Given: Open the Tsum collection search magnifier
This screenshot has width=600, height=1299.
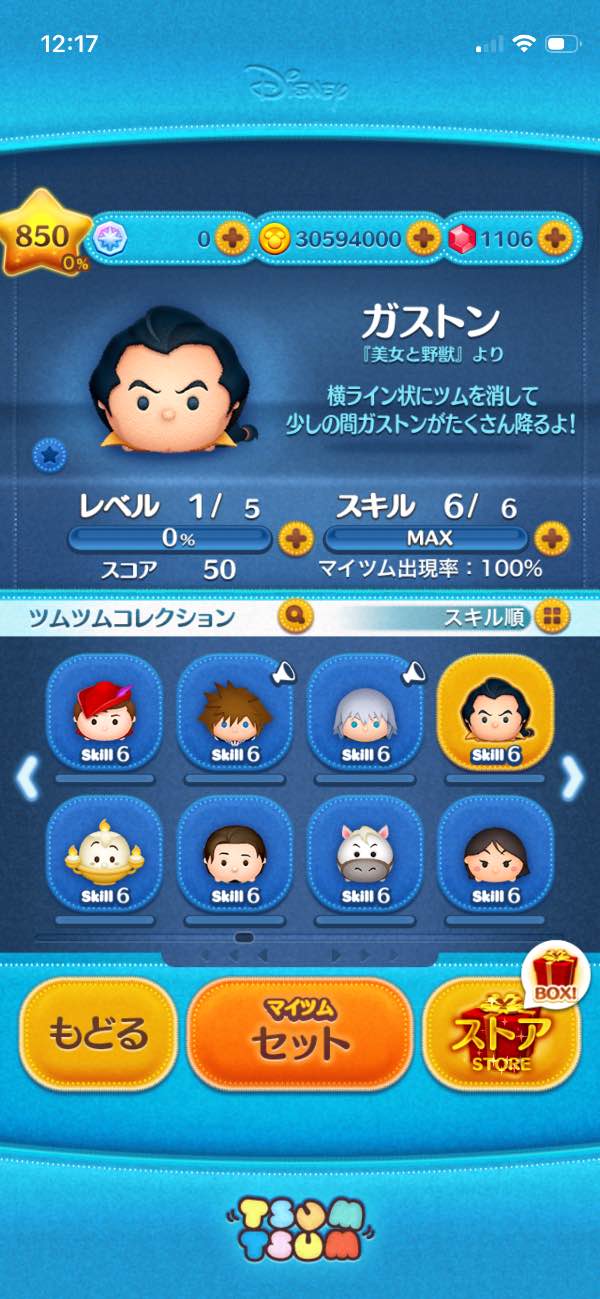Looking at the screenshot, I should pos(297,616).
